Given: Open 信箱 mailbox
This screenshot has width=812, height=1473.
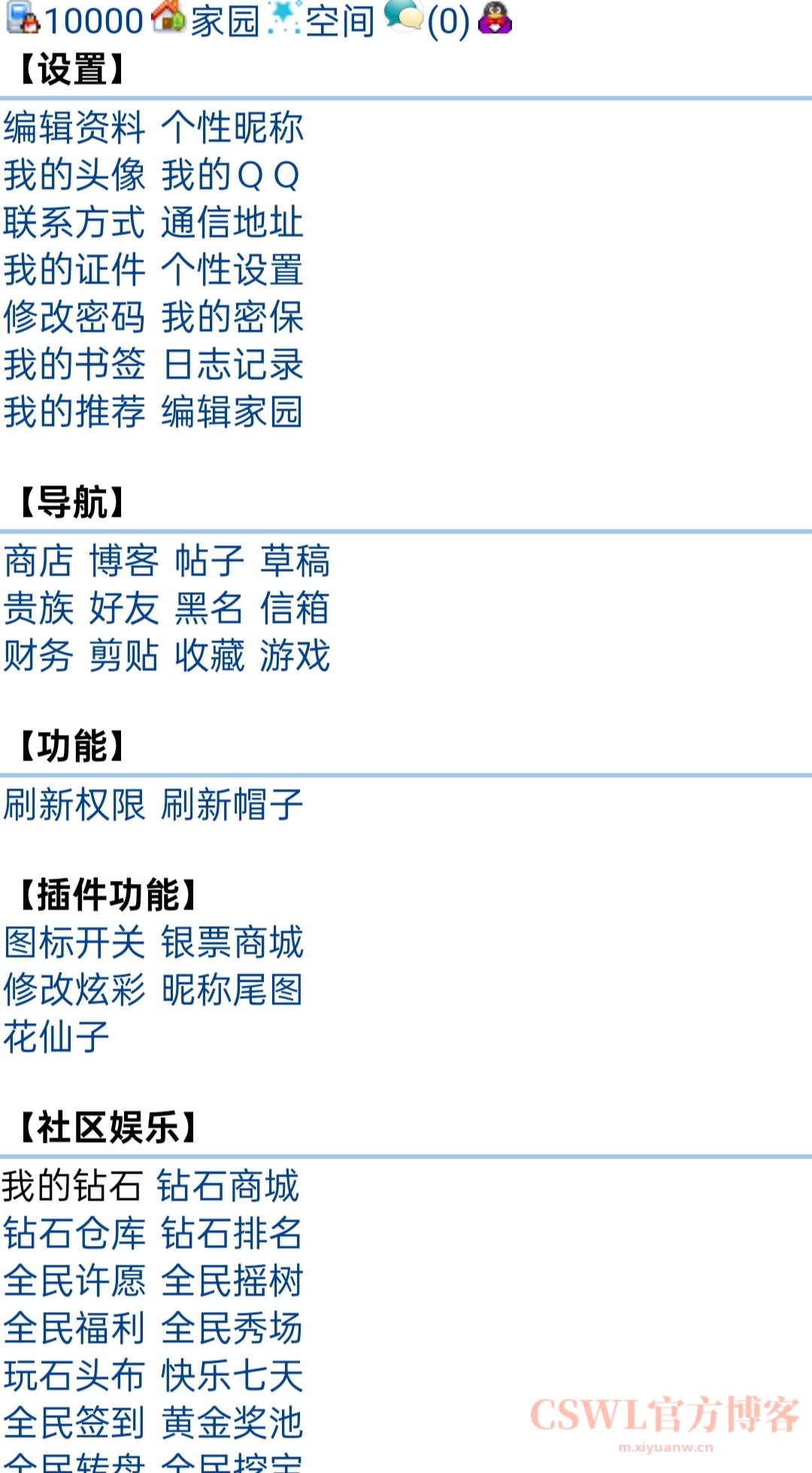Looking at the screenshot, I should (x=295, y=608).
